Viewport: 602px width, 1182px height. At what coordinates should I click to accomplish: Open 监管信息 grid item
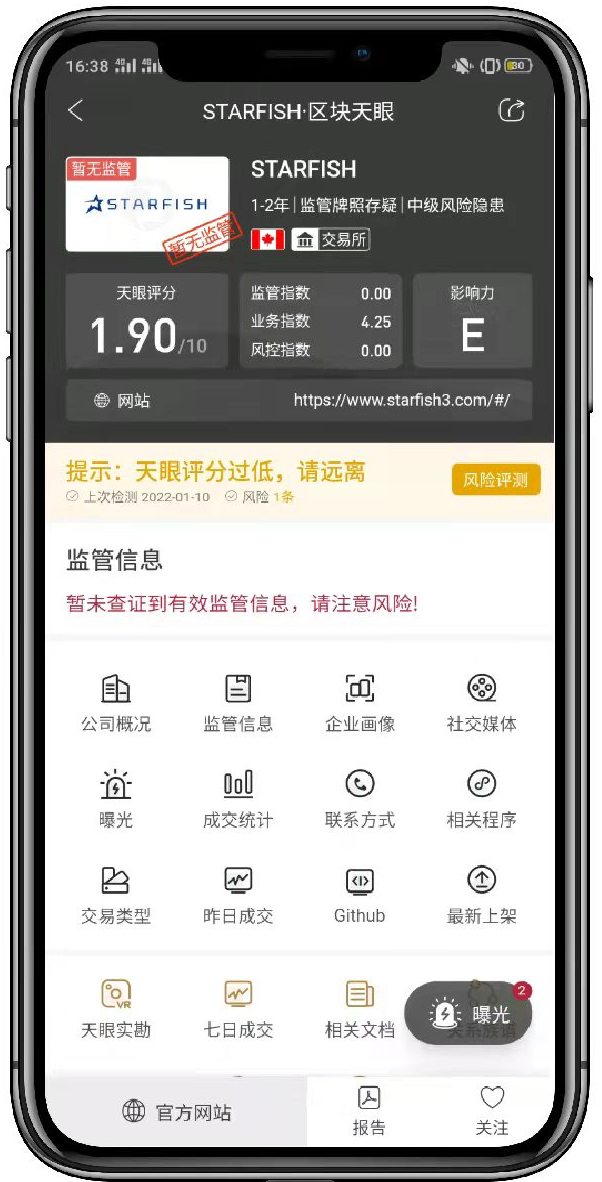238,703
